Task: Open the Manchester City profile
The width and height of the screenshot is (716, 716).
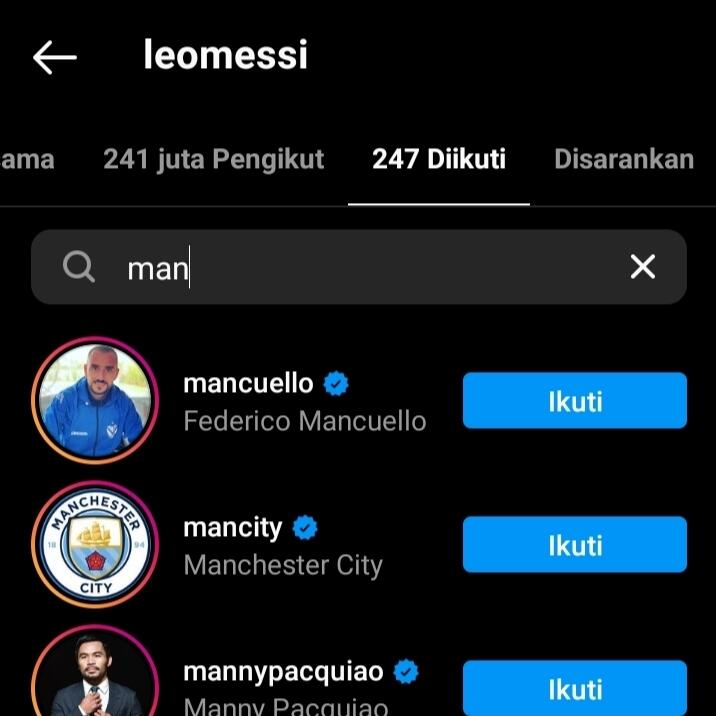Action: click(x=283, y=545)
